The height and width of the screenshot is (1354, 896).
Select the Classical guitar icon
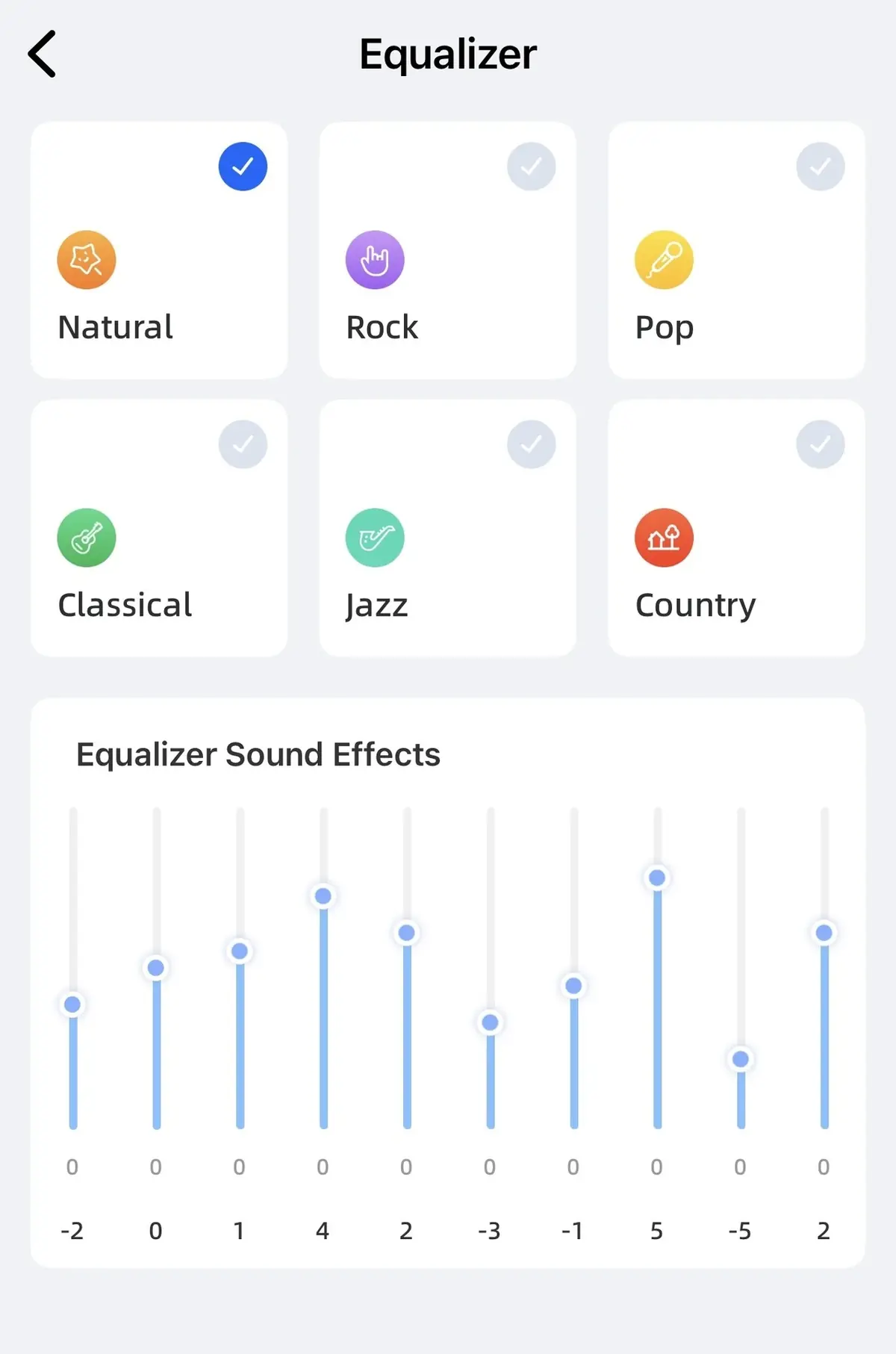[x=86, y=537]
